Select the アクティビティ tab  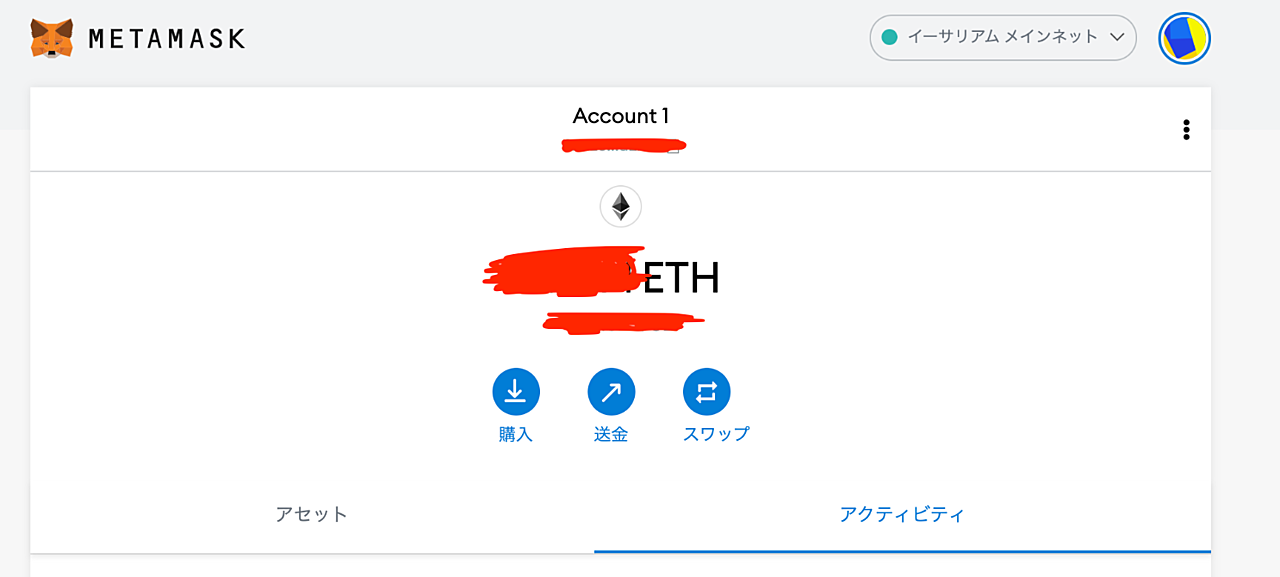pyautogui.click(x=902, y=515)
